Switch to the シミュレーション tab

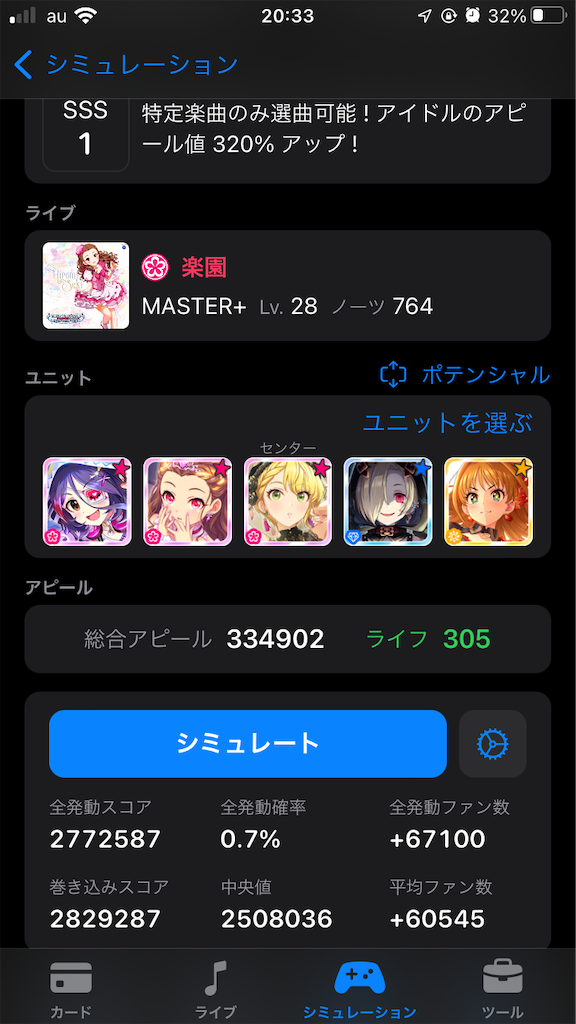tap(360, 987)
